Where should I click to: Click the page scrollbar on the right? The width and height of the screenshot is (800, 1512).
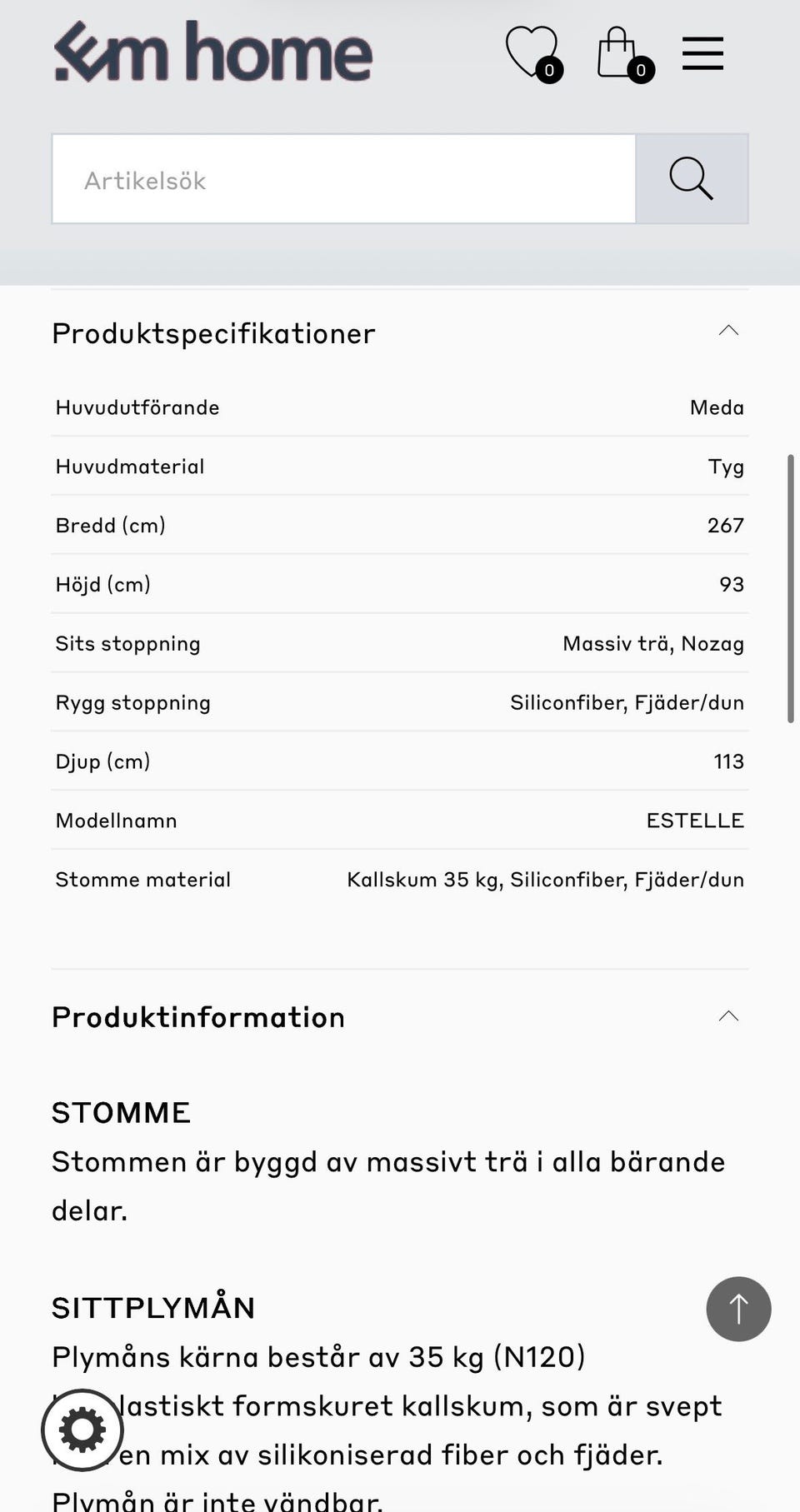pos(789,583)
